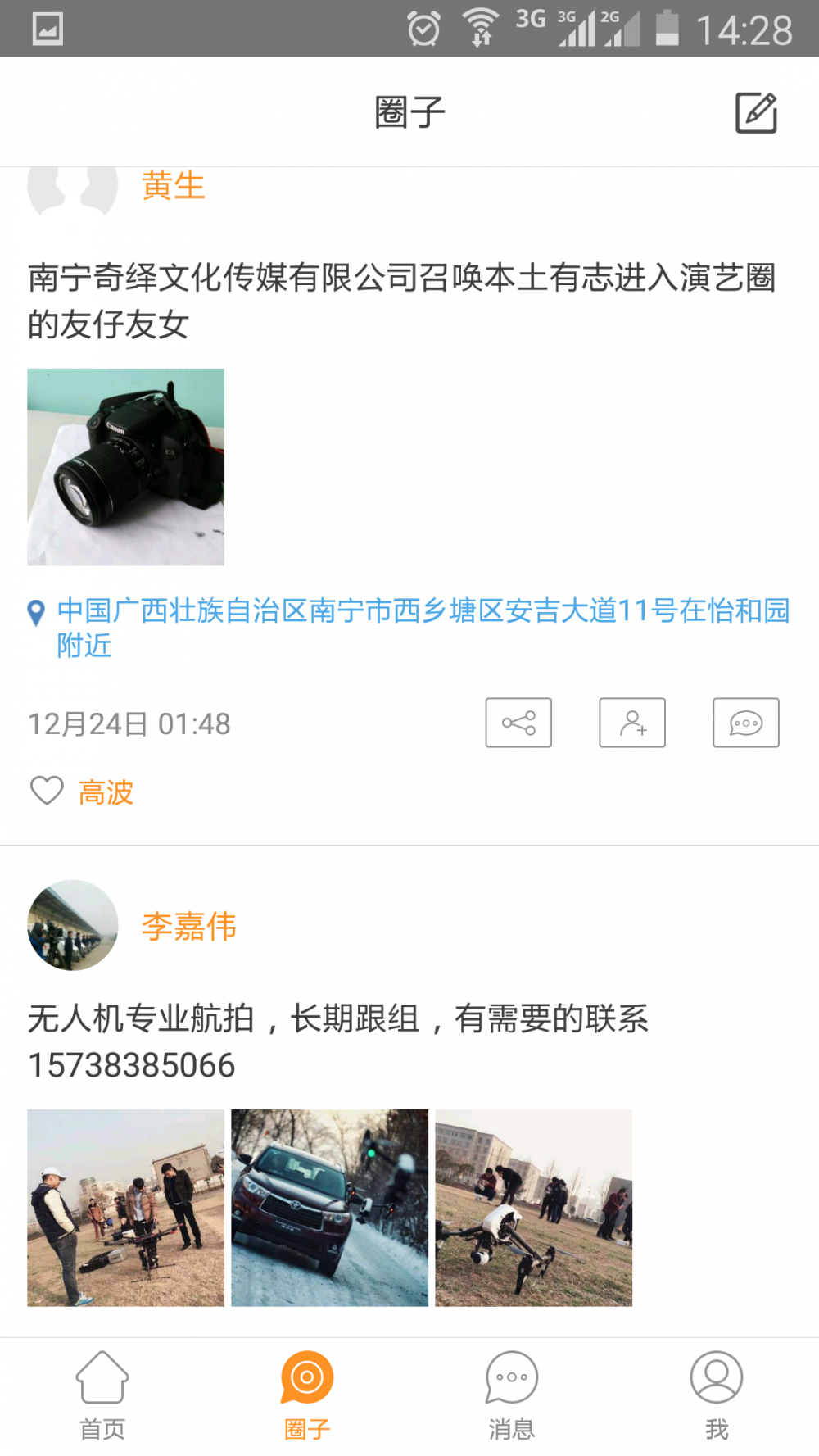Comment on 黄生's post

pos(745,723)
